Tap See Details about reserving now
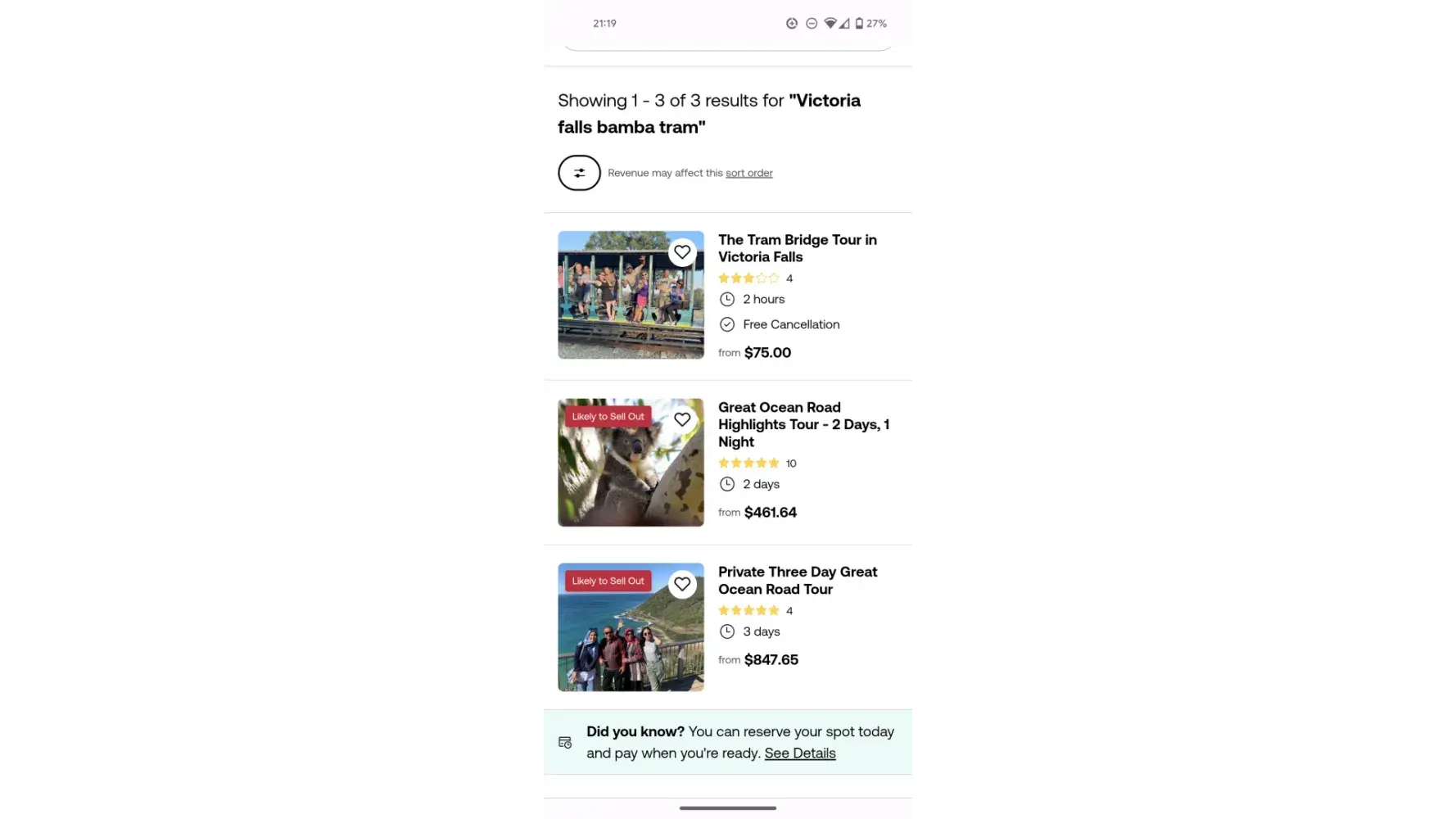The image size is (1456, 819). tap(799, 753)
